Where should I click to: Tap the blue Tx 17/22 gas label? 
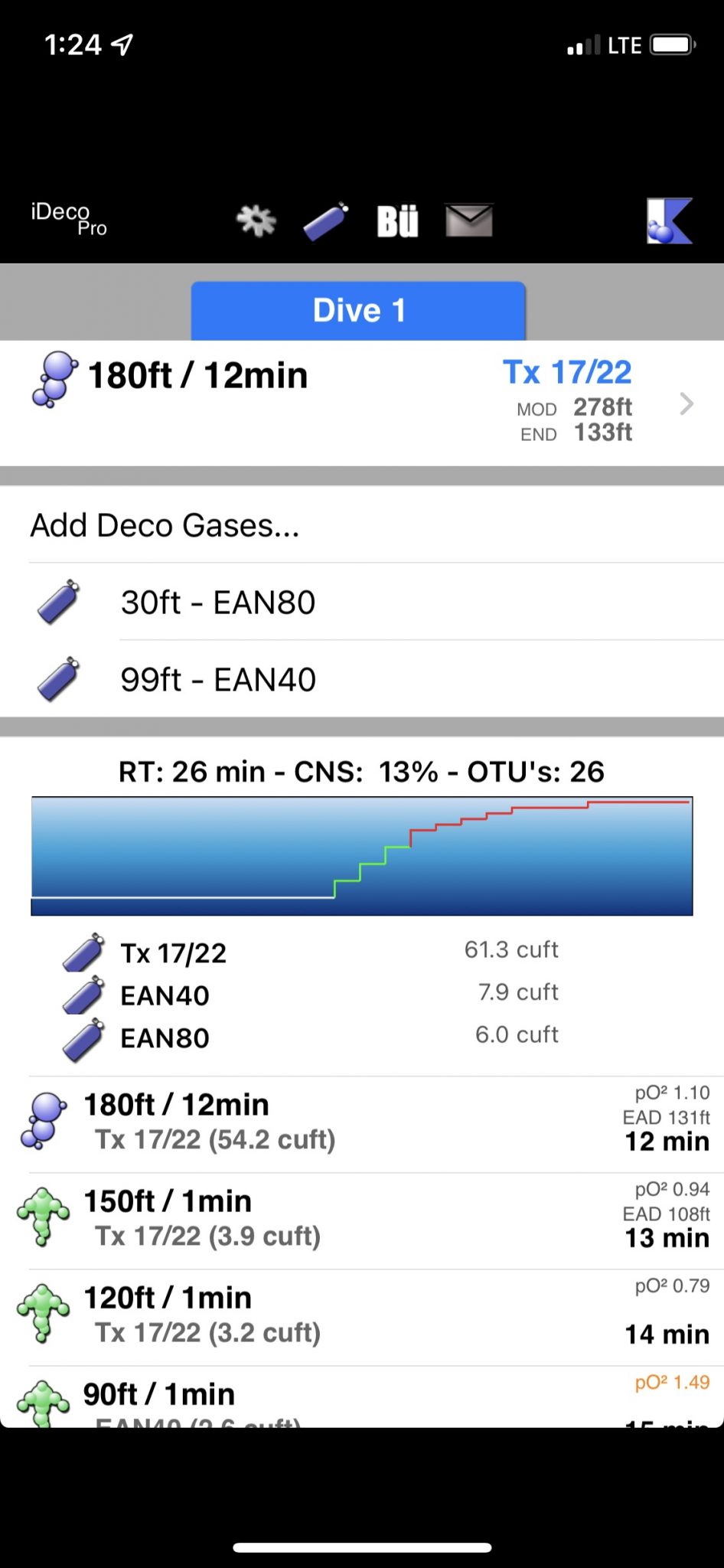(x=566, y=372)
